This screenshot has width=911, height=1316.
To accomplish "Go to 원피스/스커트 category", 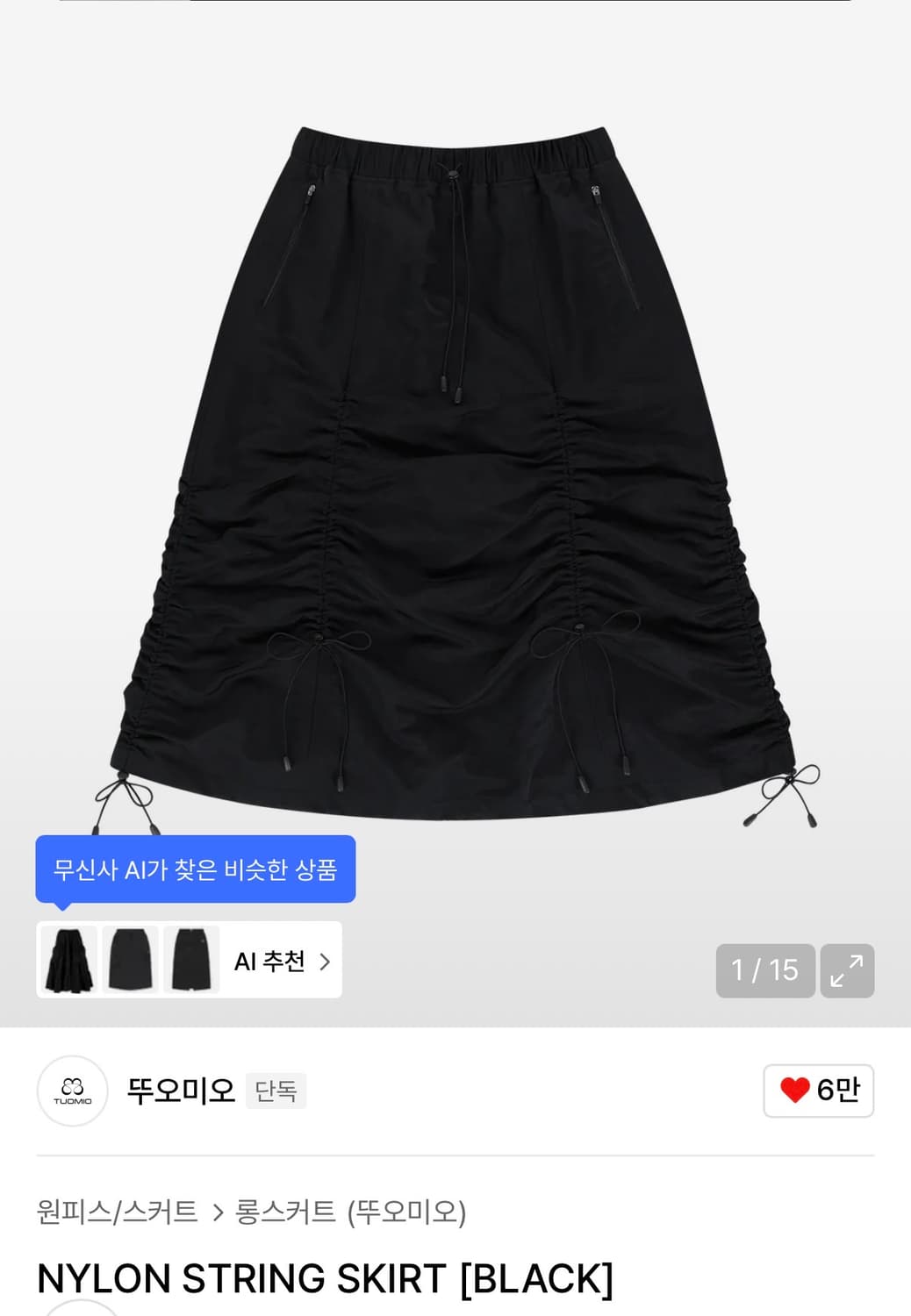I will 118,1212.
